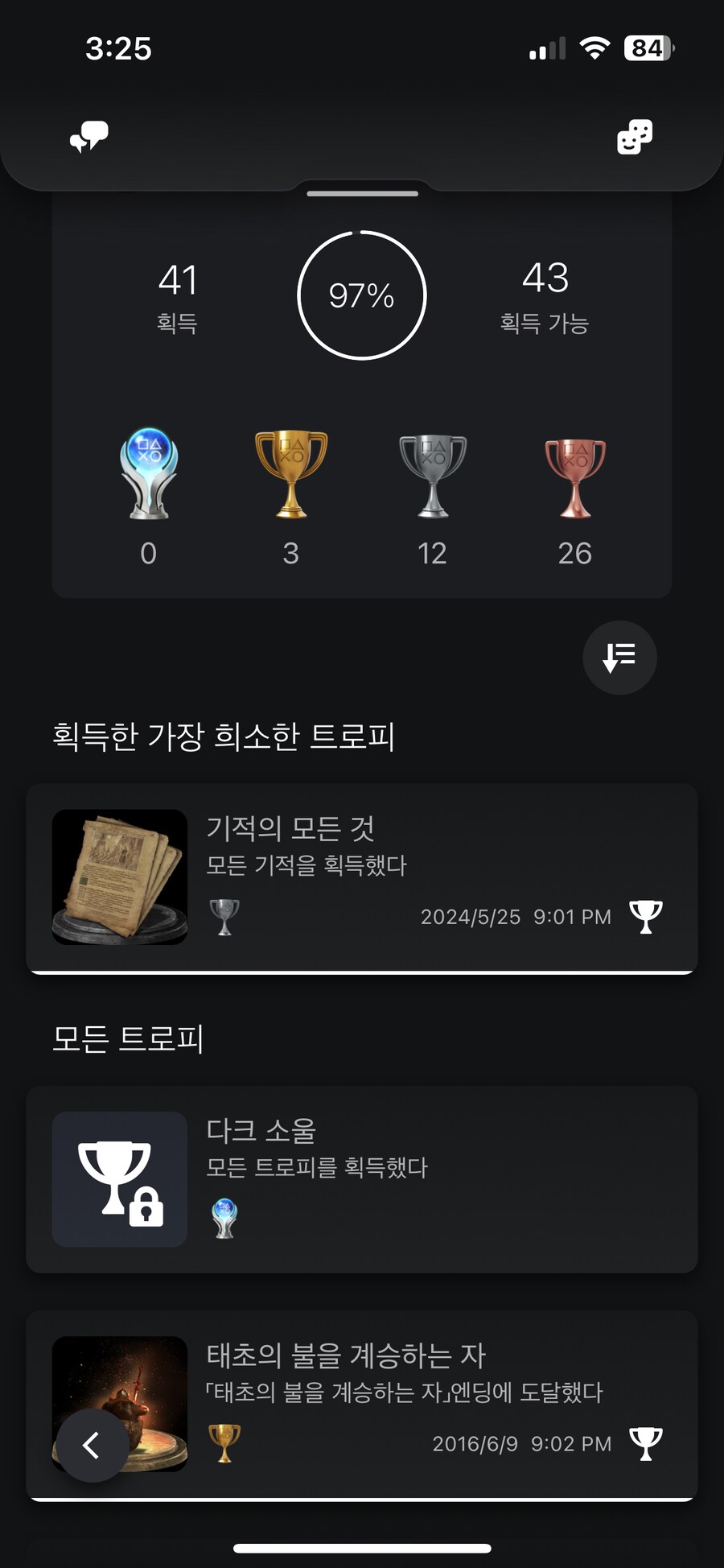The image size is (724, 1568).
Task: Select the 모든 트로피 section heading
Action: [129, 1039]
